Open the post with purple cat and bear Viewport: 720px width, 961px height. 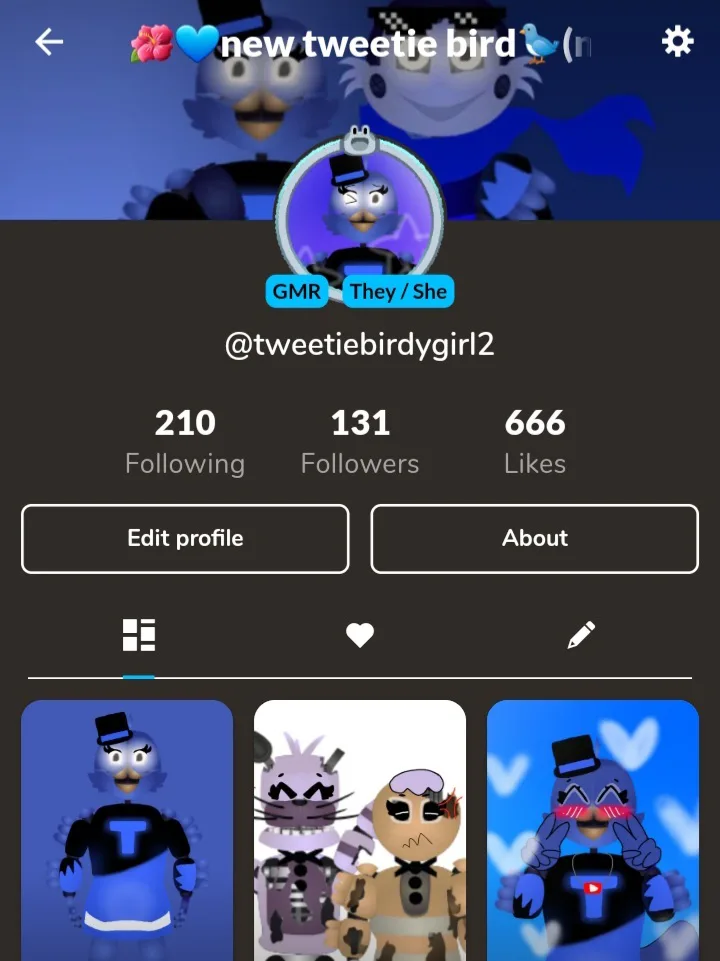(360, 830)
